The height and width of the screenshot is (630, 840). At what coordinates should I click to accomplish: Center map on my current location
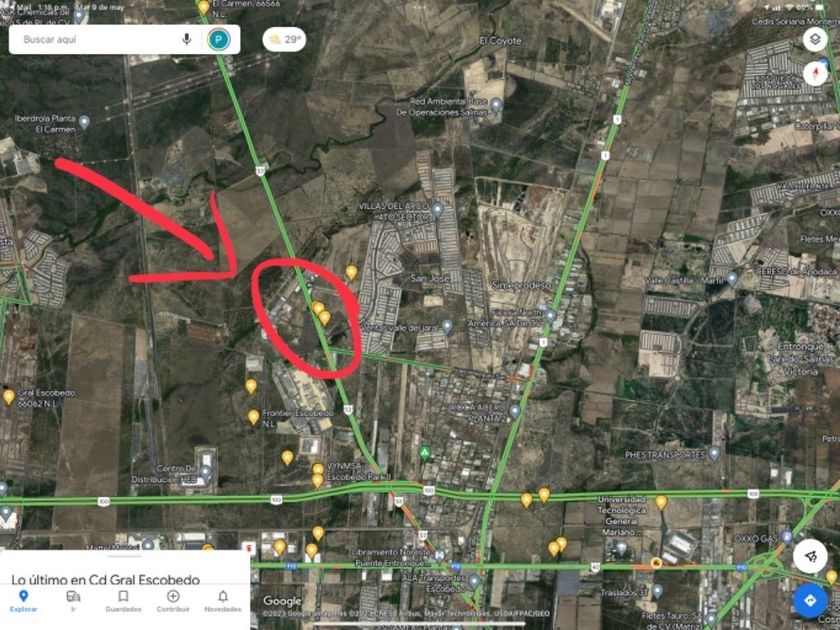(x=809, y=557)
